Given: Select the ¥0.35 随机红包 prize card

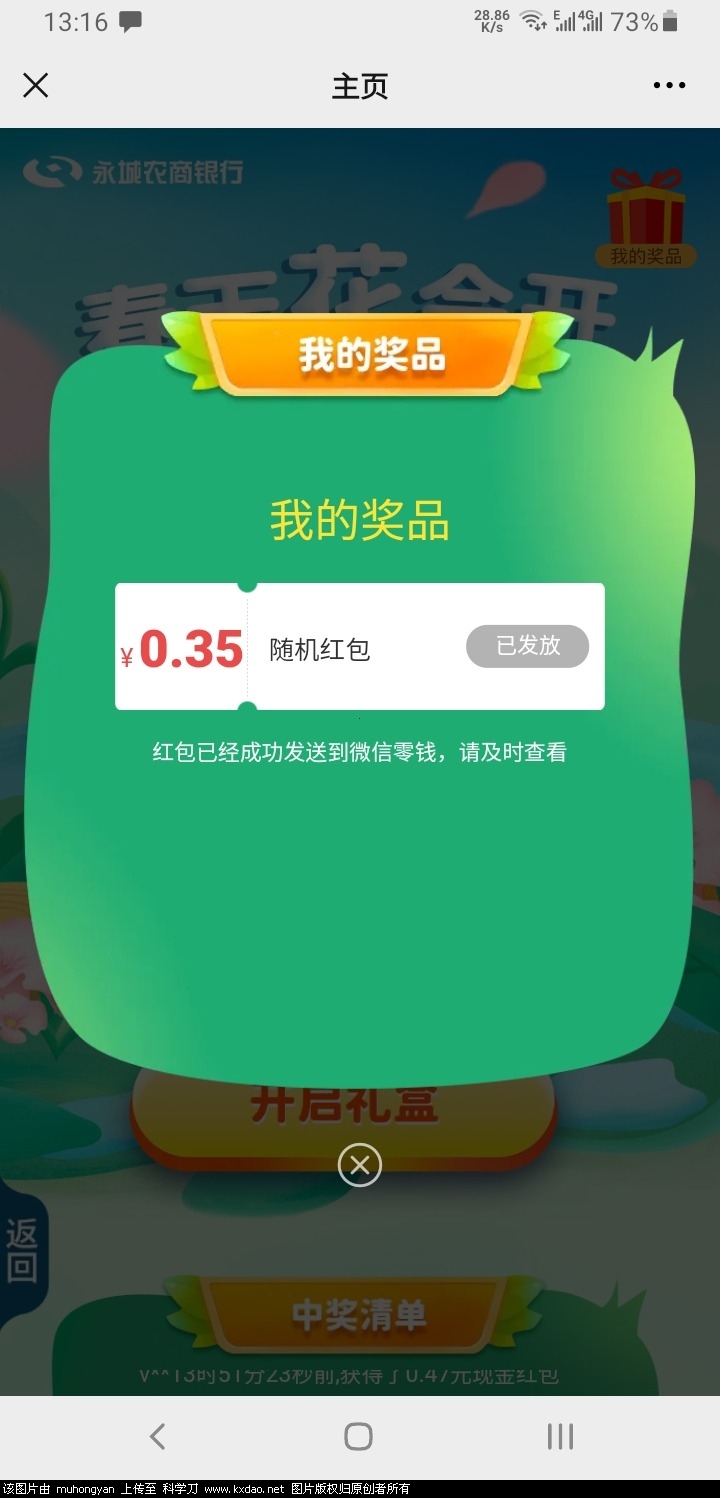Looking at the screenshot, I should [359, 647].
